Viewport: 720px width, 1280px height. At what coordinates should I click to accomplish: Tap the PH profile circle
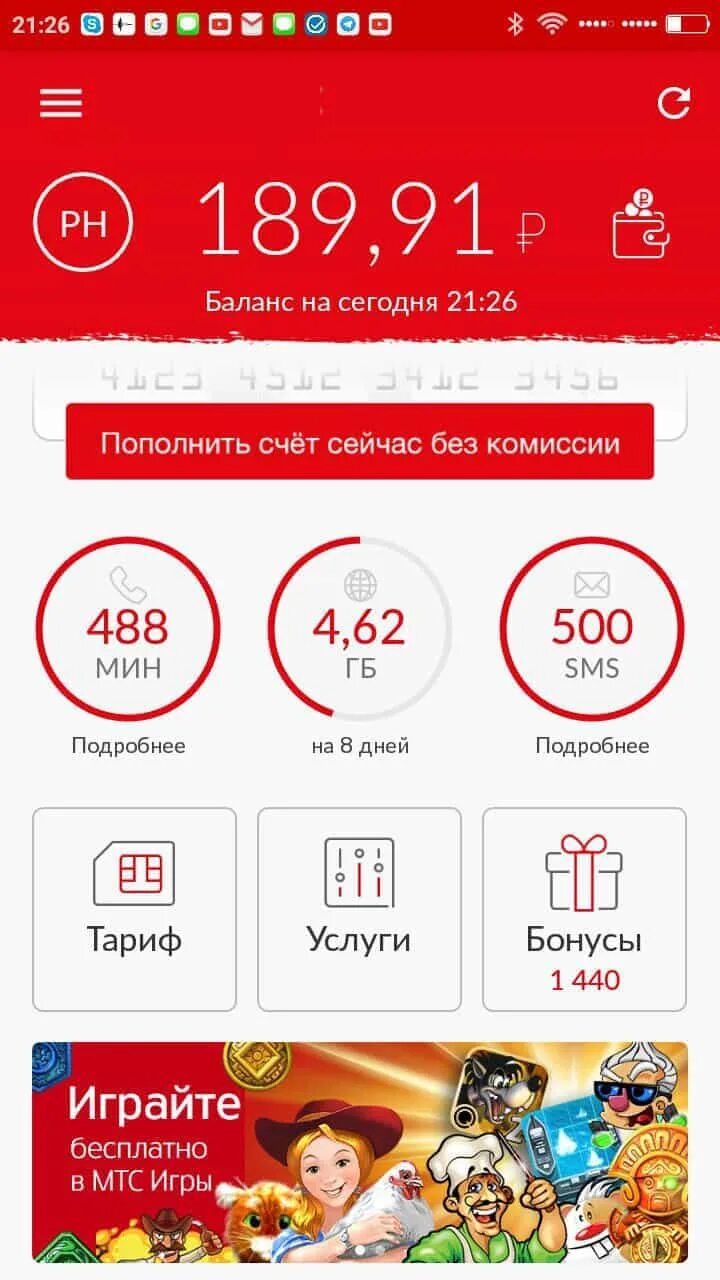[82, 222]
